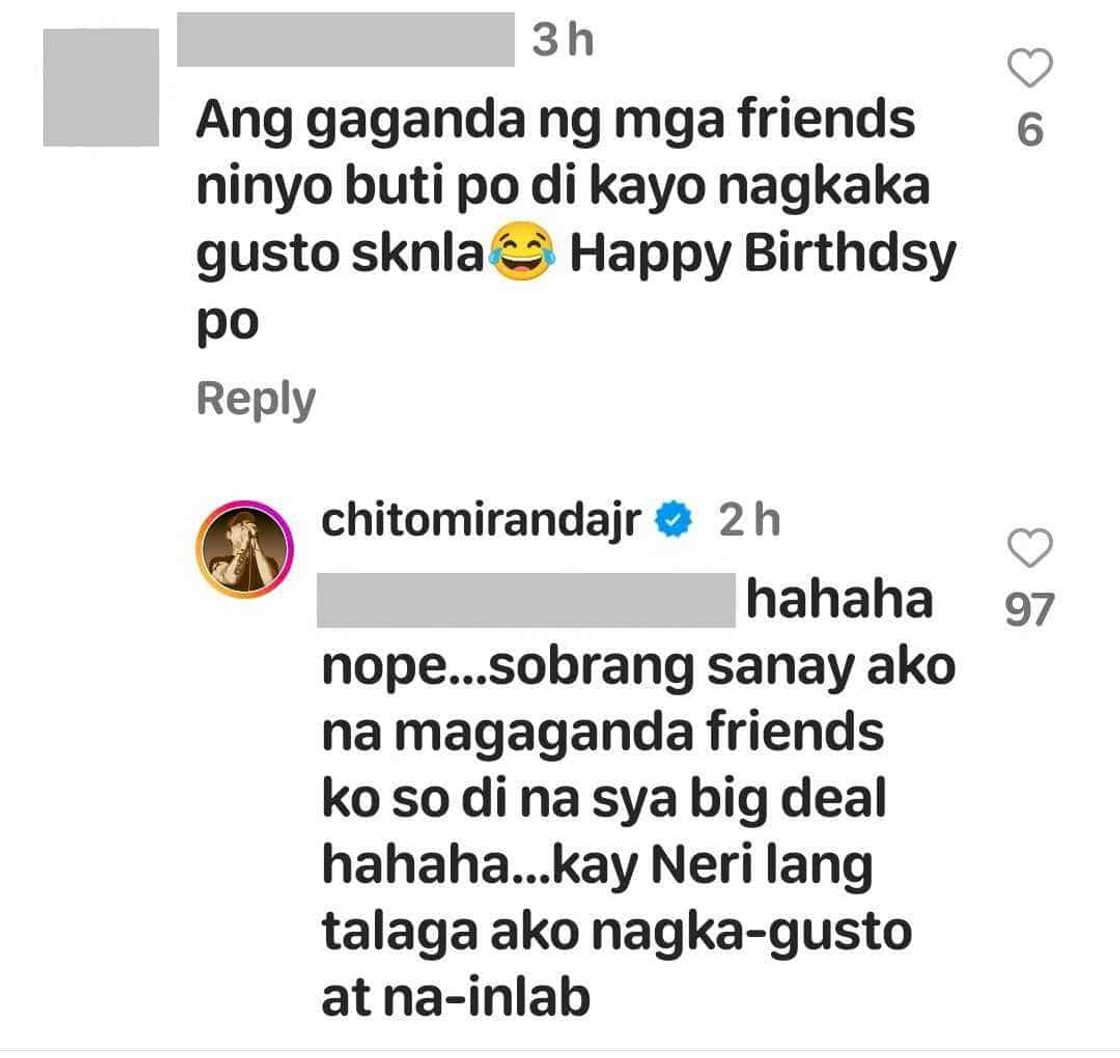Reply to the Happy Birthdsy comment
Image resolution: width=1120 pixels, height=1058 pixels.
tap(256, 399)
